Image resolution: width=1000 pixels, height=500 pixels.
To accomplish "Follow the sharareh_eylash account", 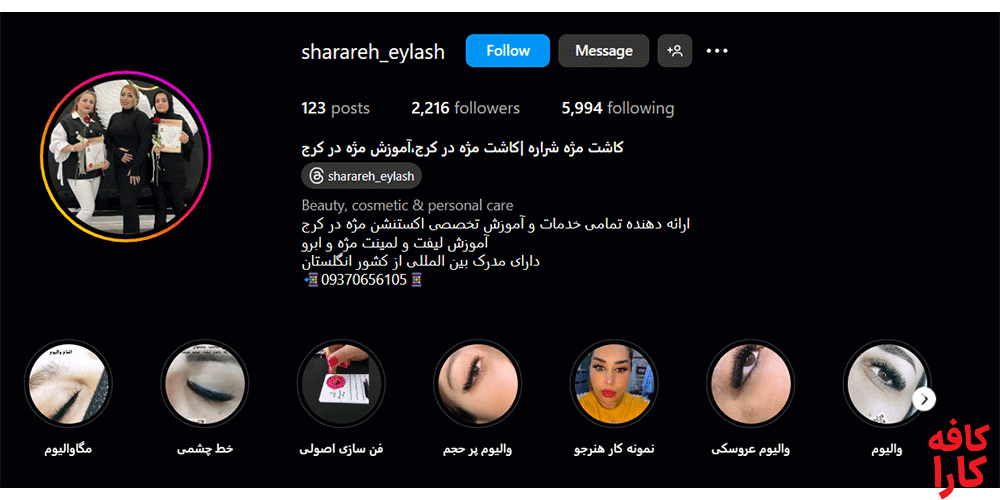I will click(x=507, y=51).
